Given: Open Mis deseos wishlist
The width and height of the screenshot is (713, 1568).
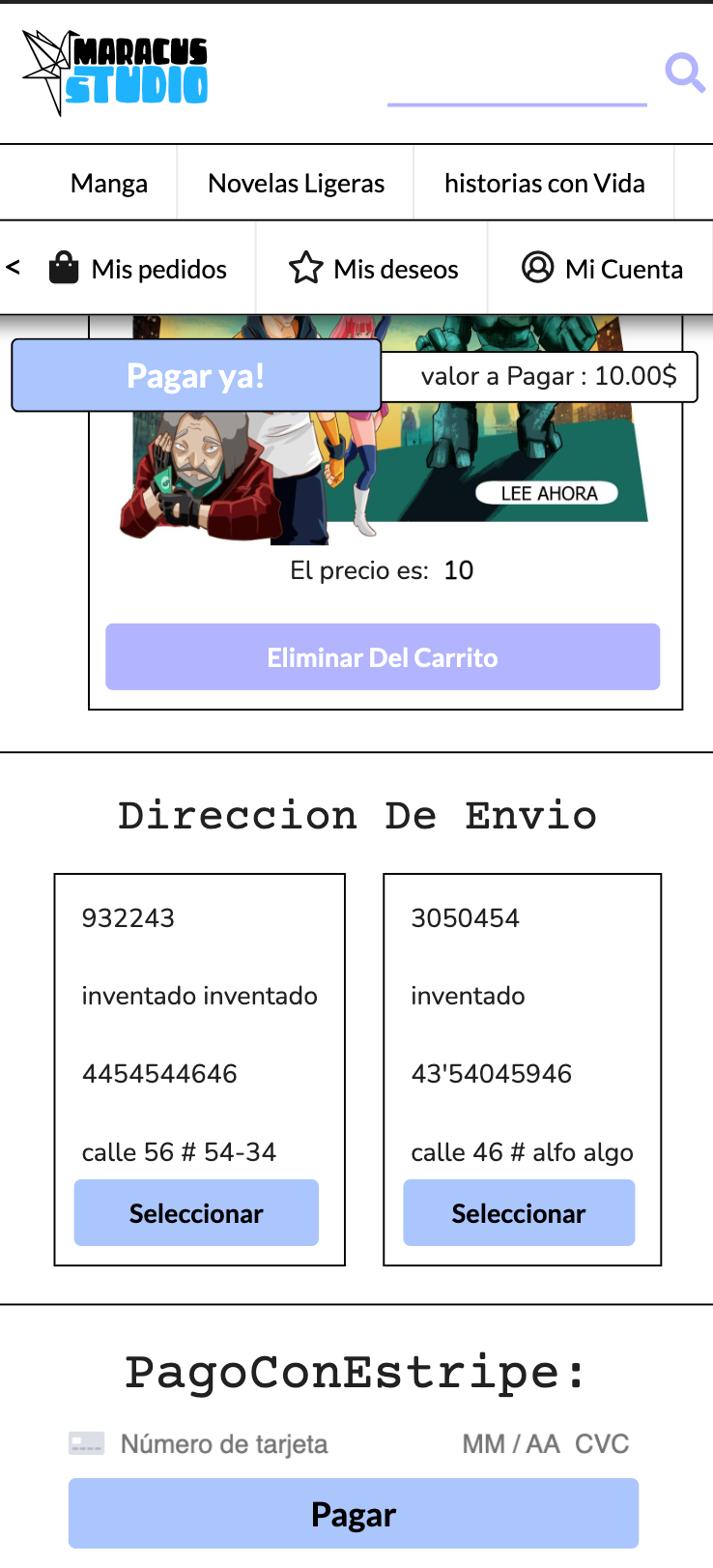Looking at the screenshot, I should [373, 269].
